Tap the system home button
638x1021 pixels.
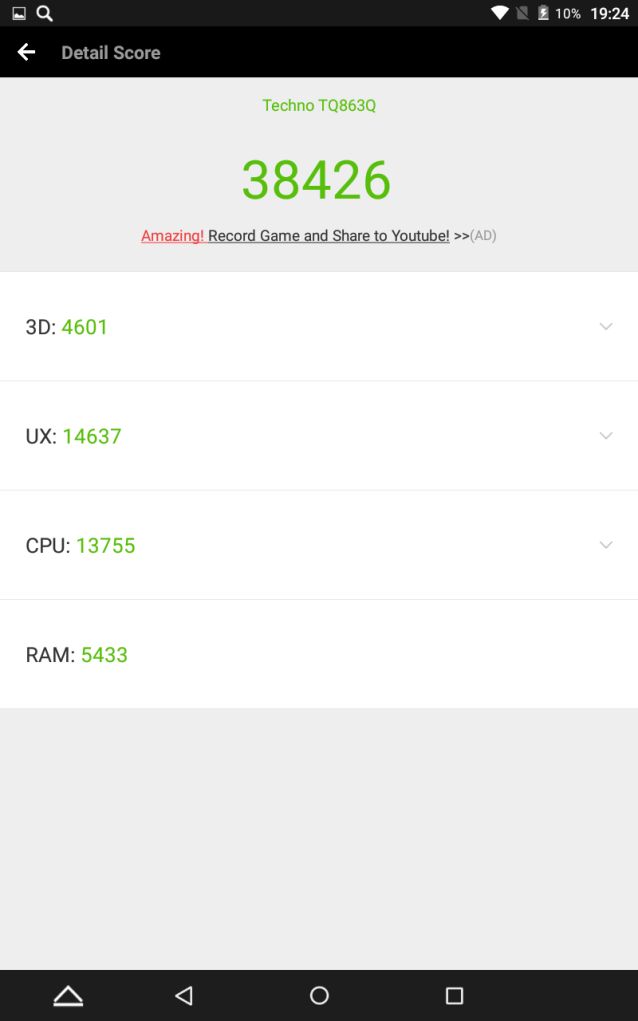click(x=319, y=995)
